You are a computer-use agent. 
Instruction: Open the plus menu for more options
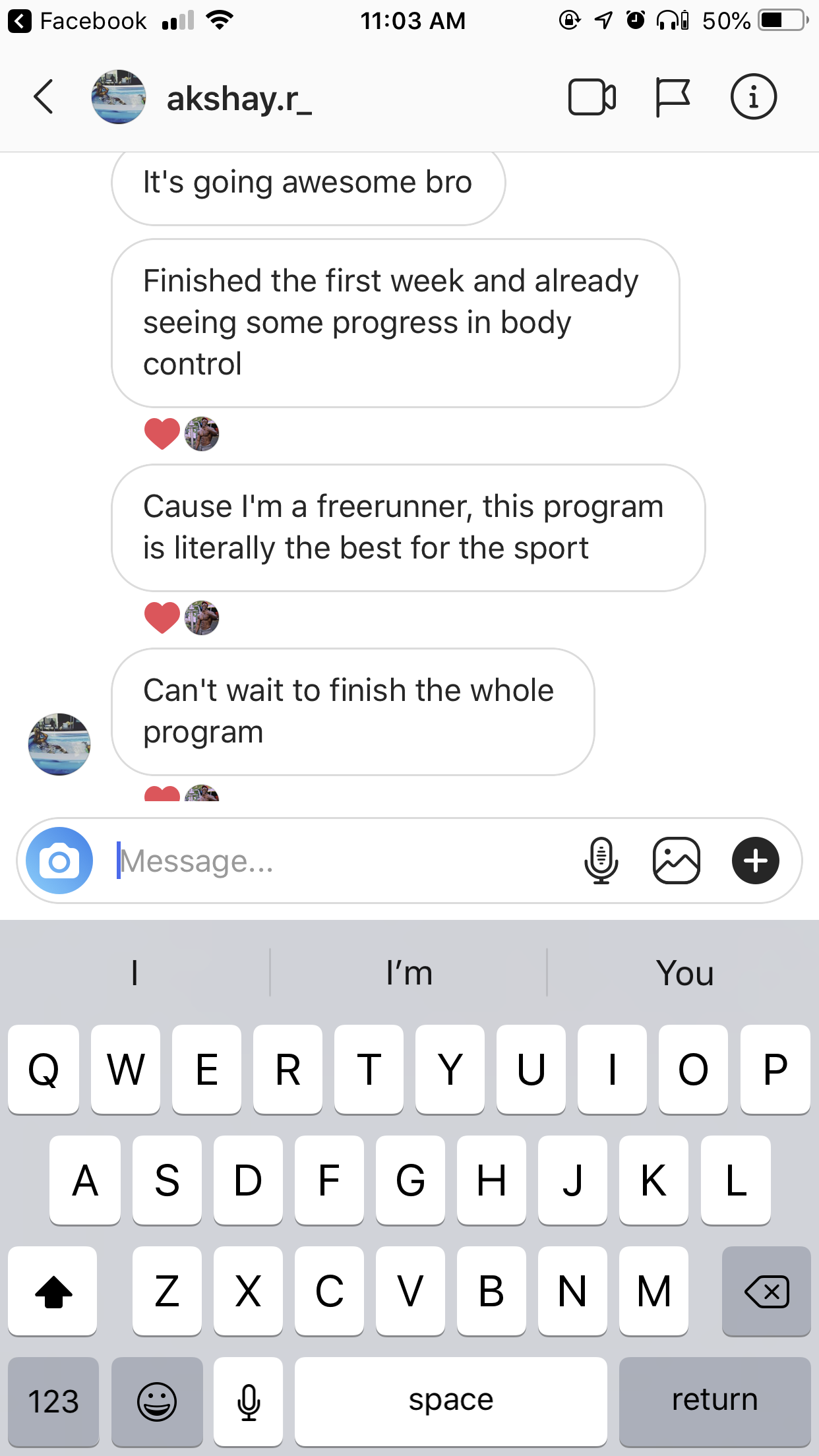coord(756,861)
